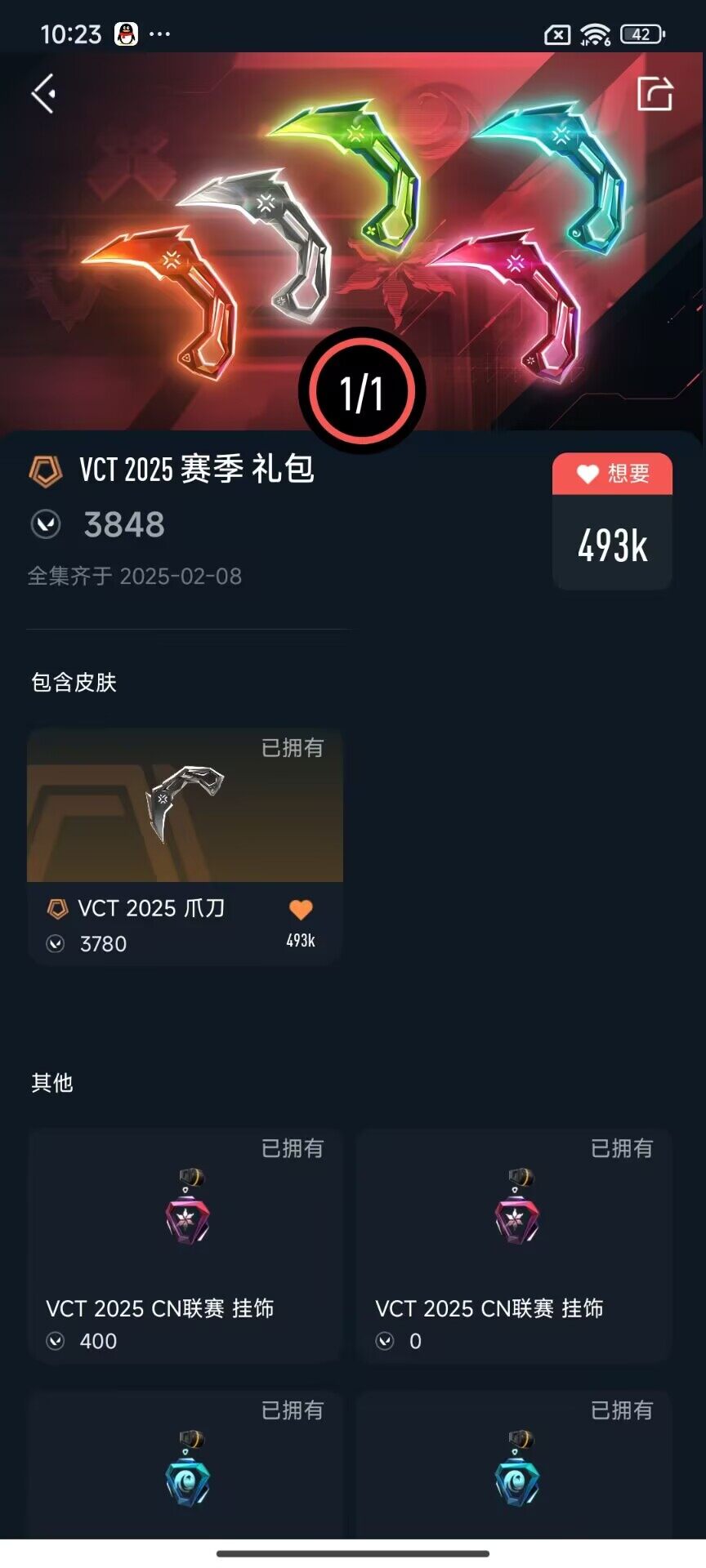Tap the VCT badge beside the bundle title
706x1568 pixels.
tap(47, 470)
